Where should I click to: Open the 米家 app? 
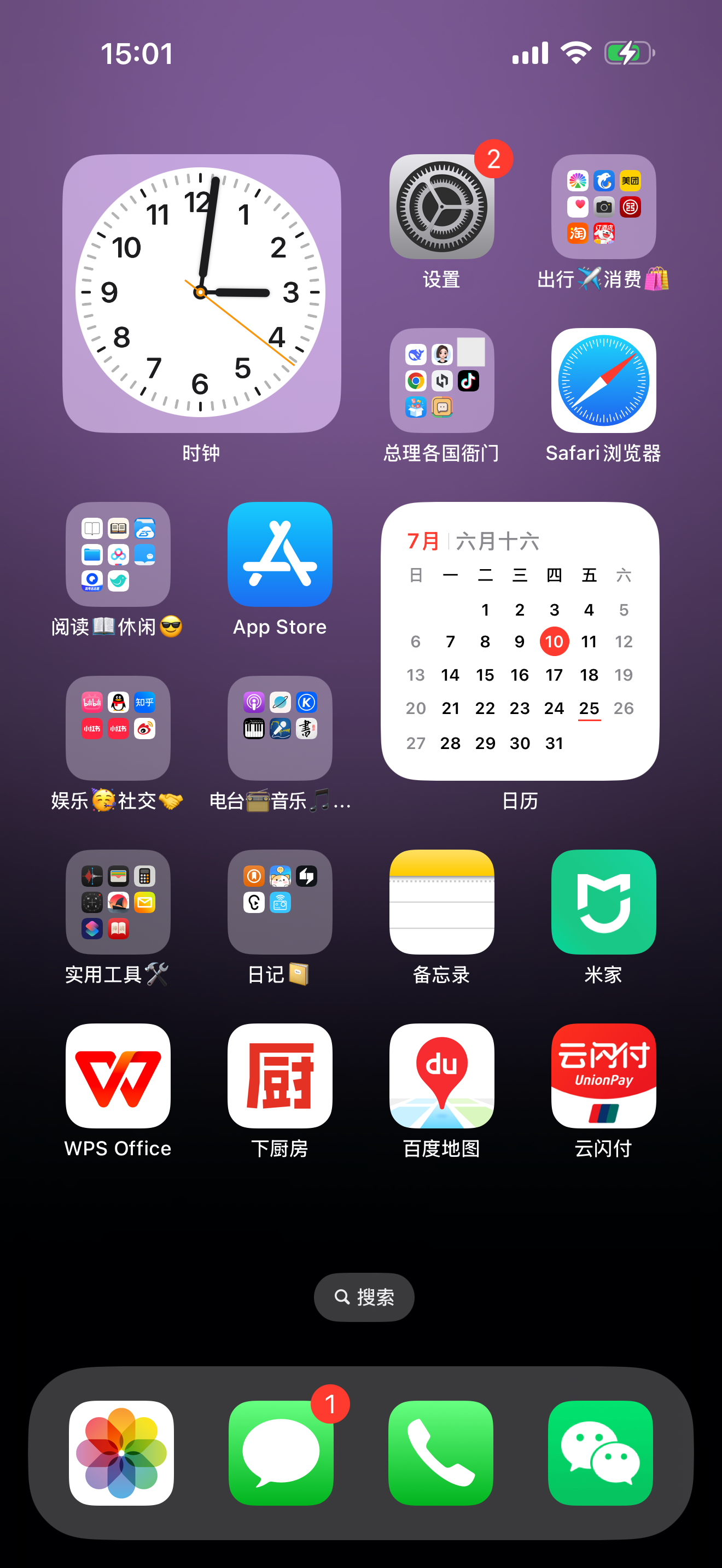click(603, 902)
